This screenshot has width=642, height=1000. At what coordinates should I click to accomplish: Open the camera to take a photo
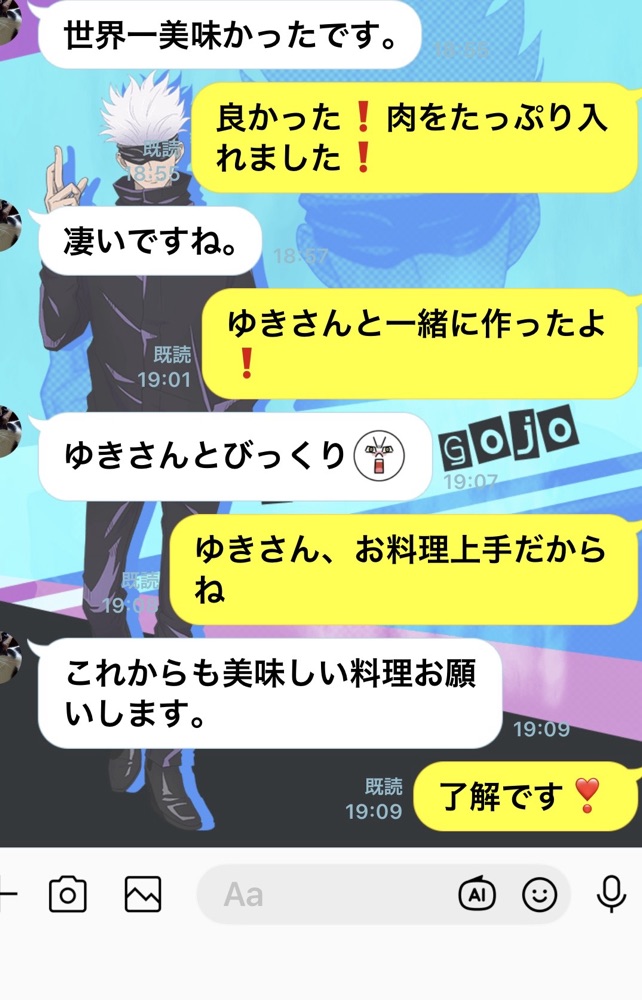point(67,893)
